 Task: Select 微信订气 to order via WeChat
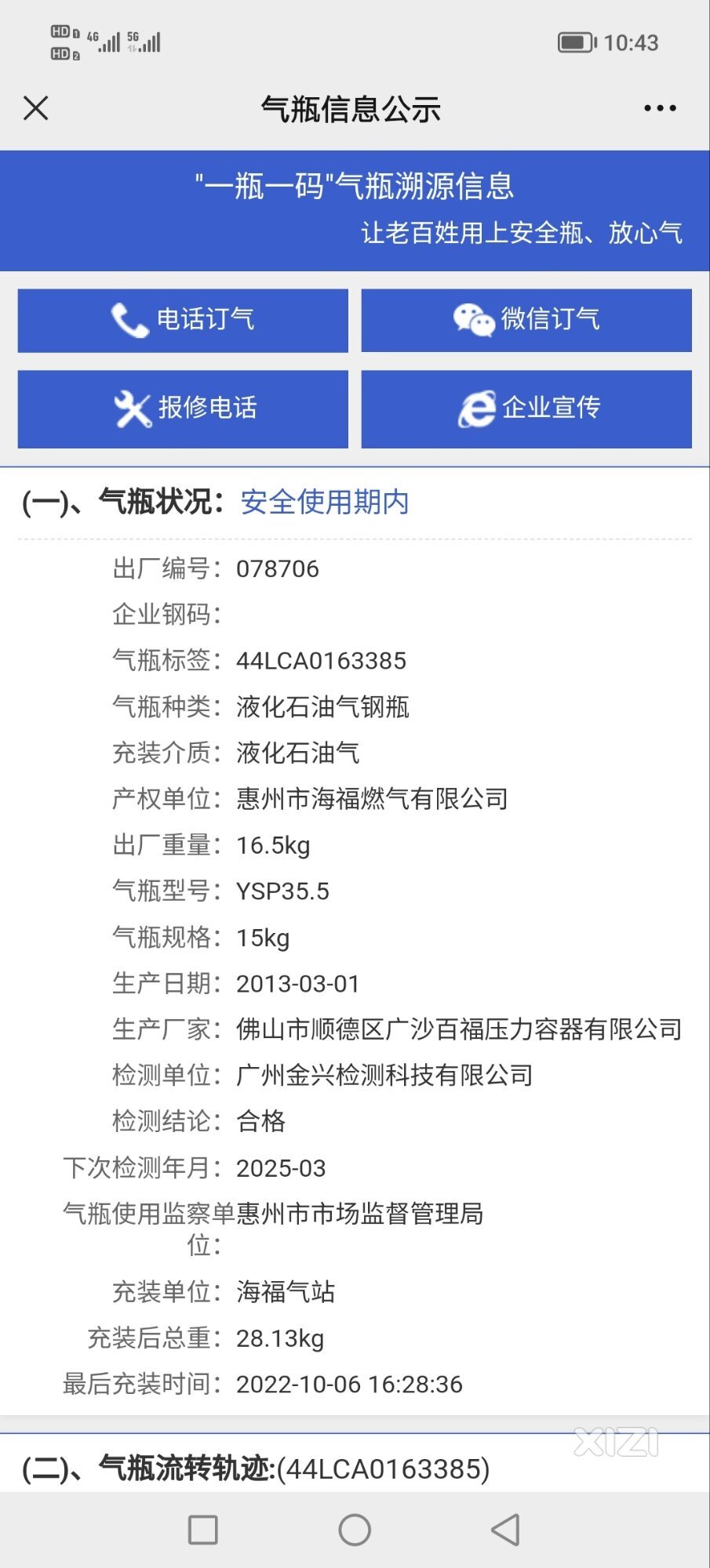click(526, 320)
